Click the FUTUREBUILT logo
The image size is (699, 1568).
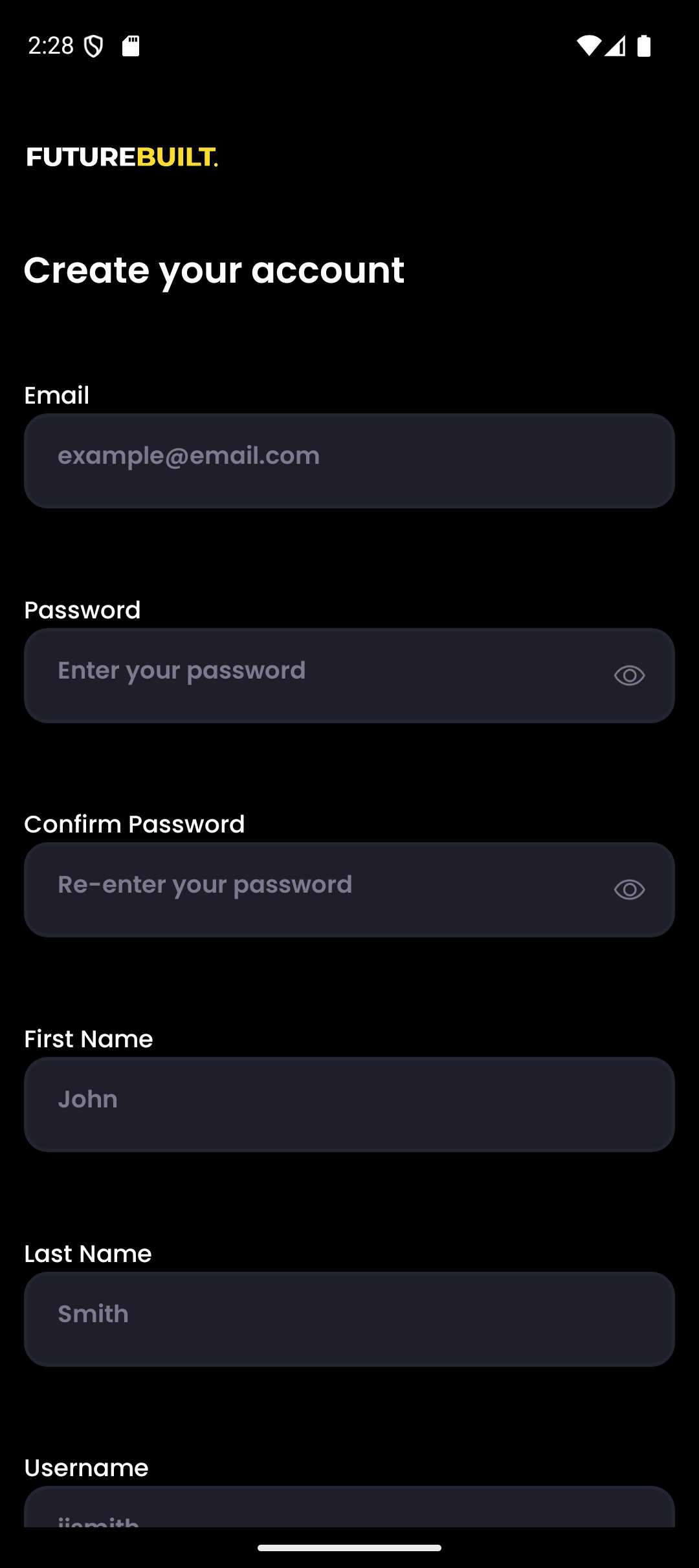tap(122, 157)
